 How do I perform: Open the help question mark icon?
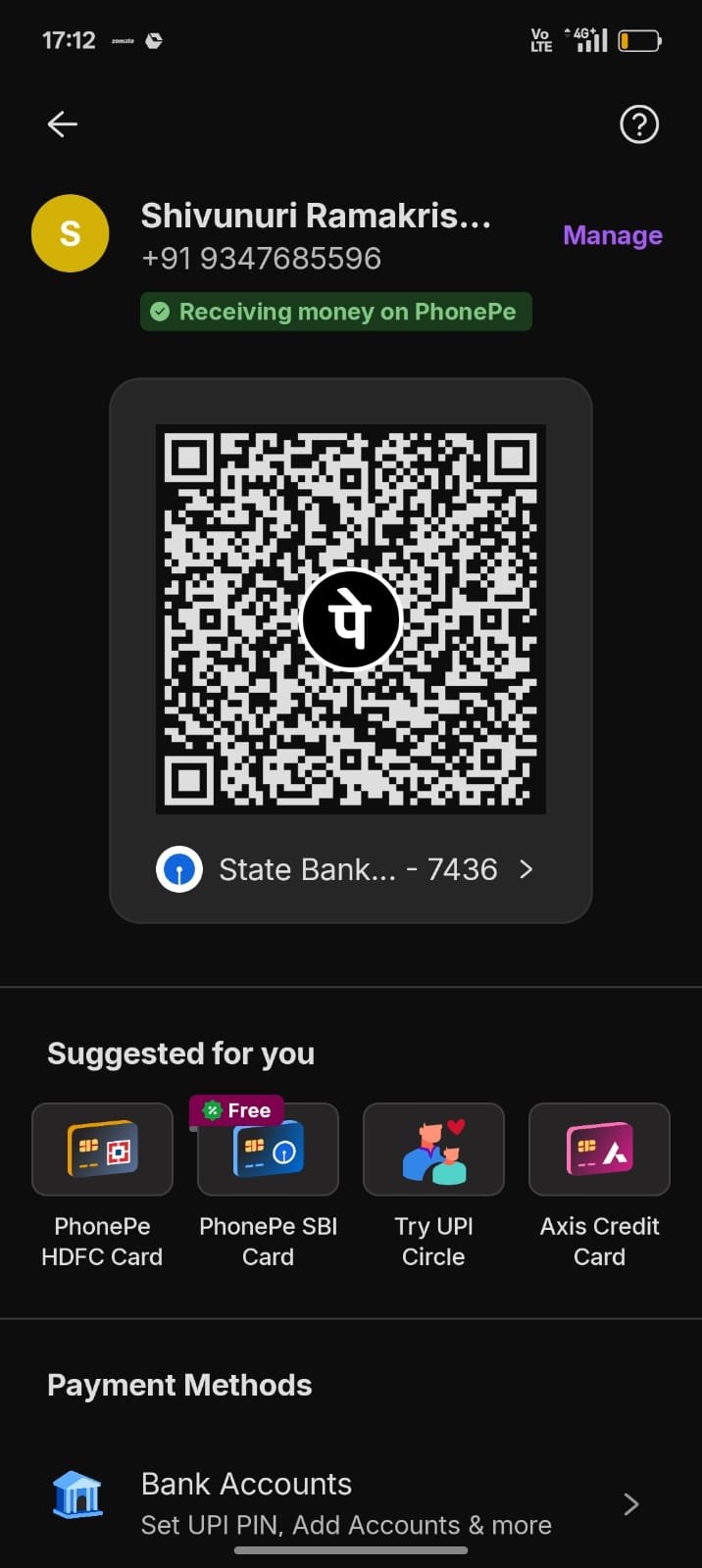(x=639, y=124)
